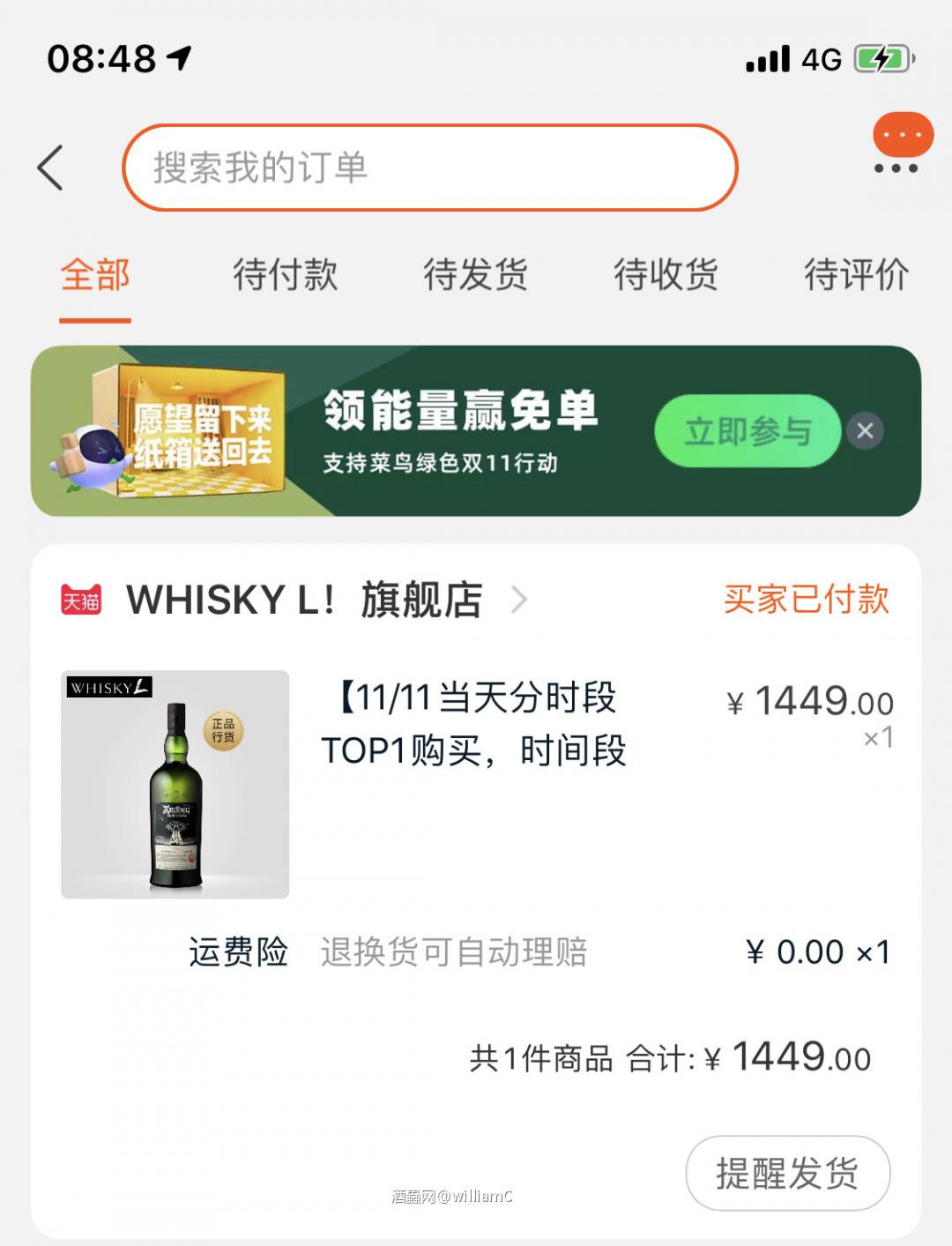Tap the battery charging indicator
Viewport: 952px width, 1246px height.
(884, 56)
